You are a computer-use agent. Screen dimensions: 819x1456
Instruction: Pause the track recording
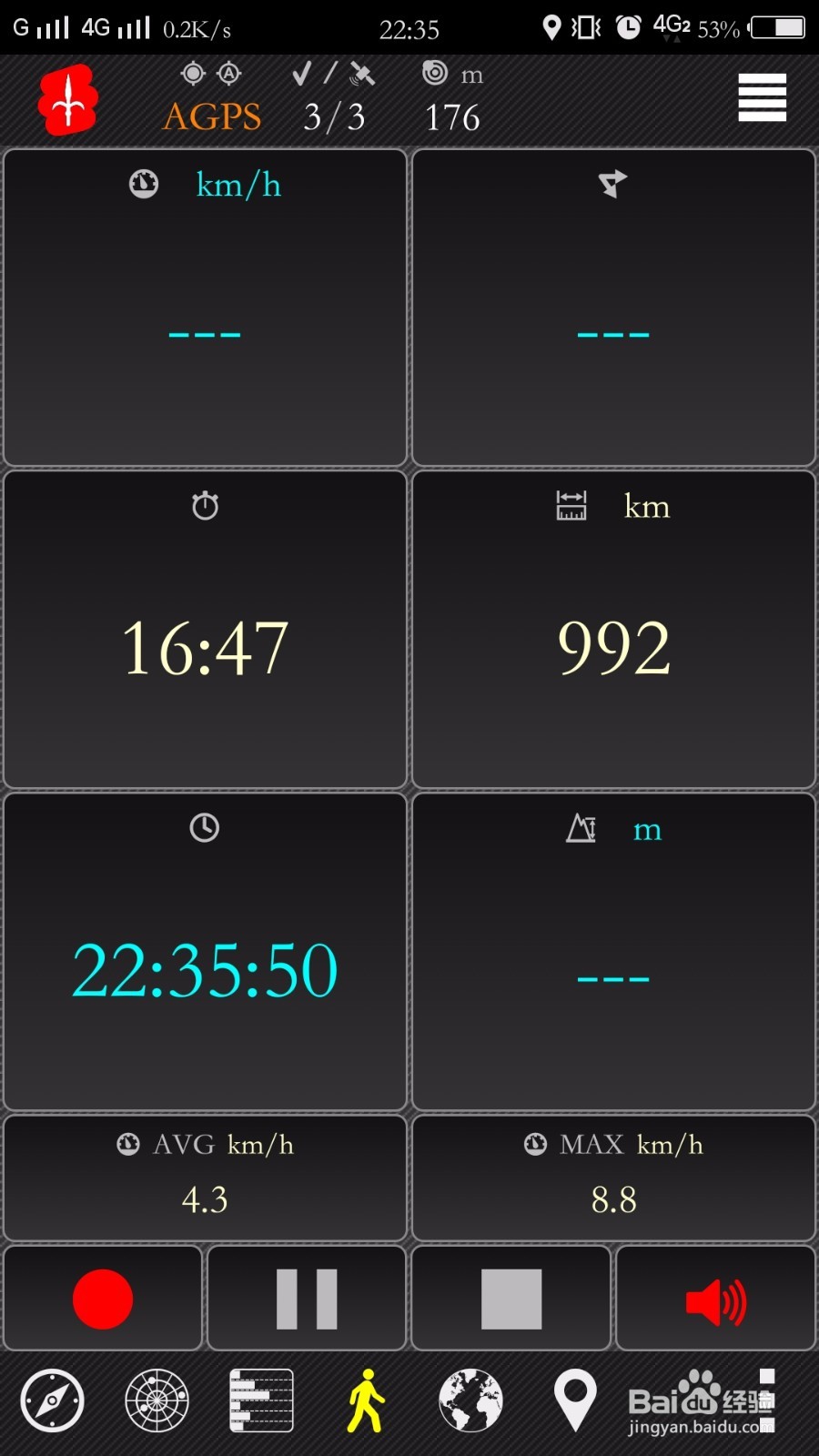pyautogui.click(x=307, y=1299)
